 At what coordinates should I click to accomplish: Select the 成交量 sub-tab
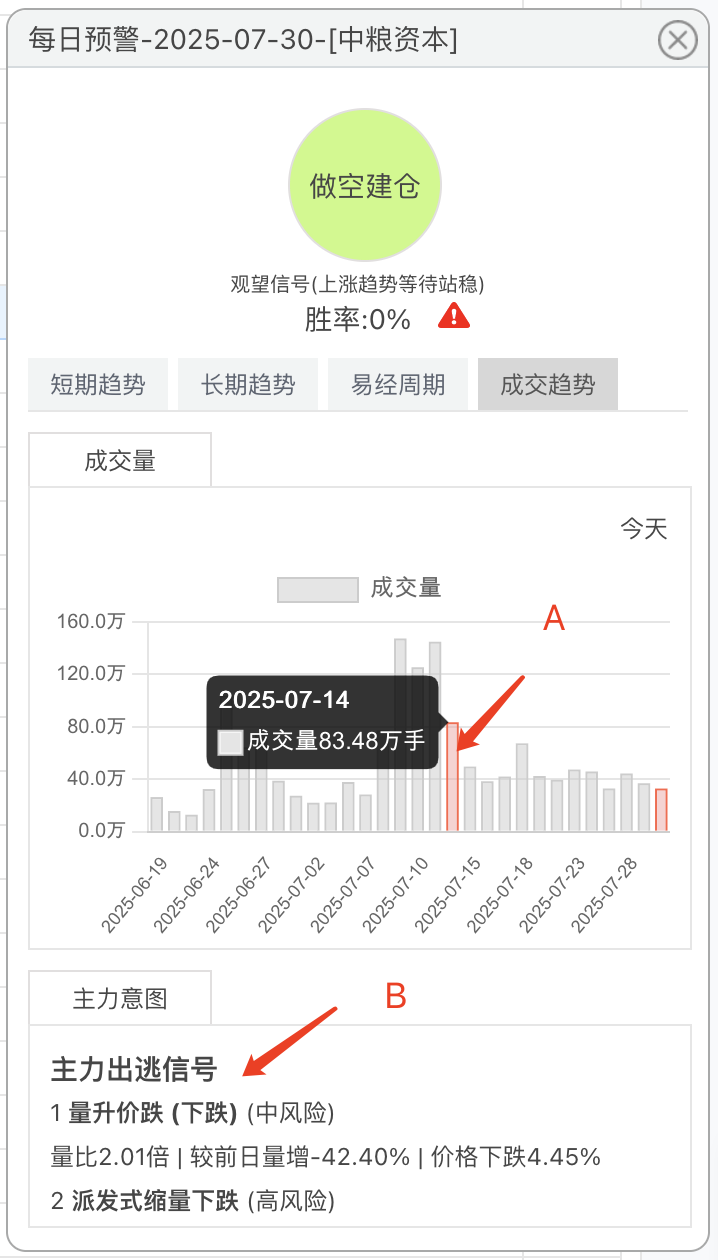click(120, 461)
